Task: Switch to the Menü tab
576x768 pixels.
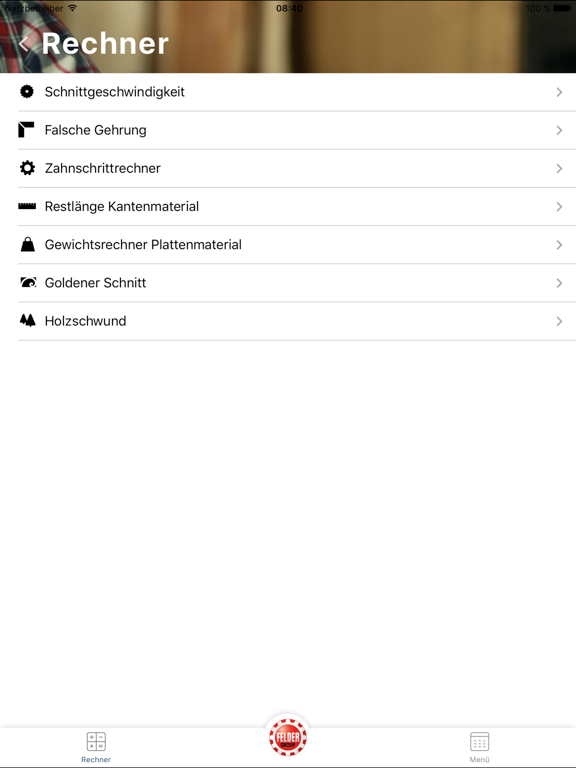Action: tap(480, 747)
